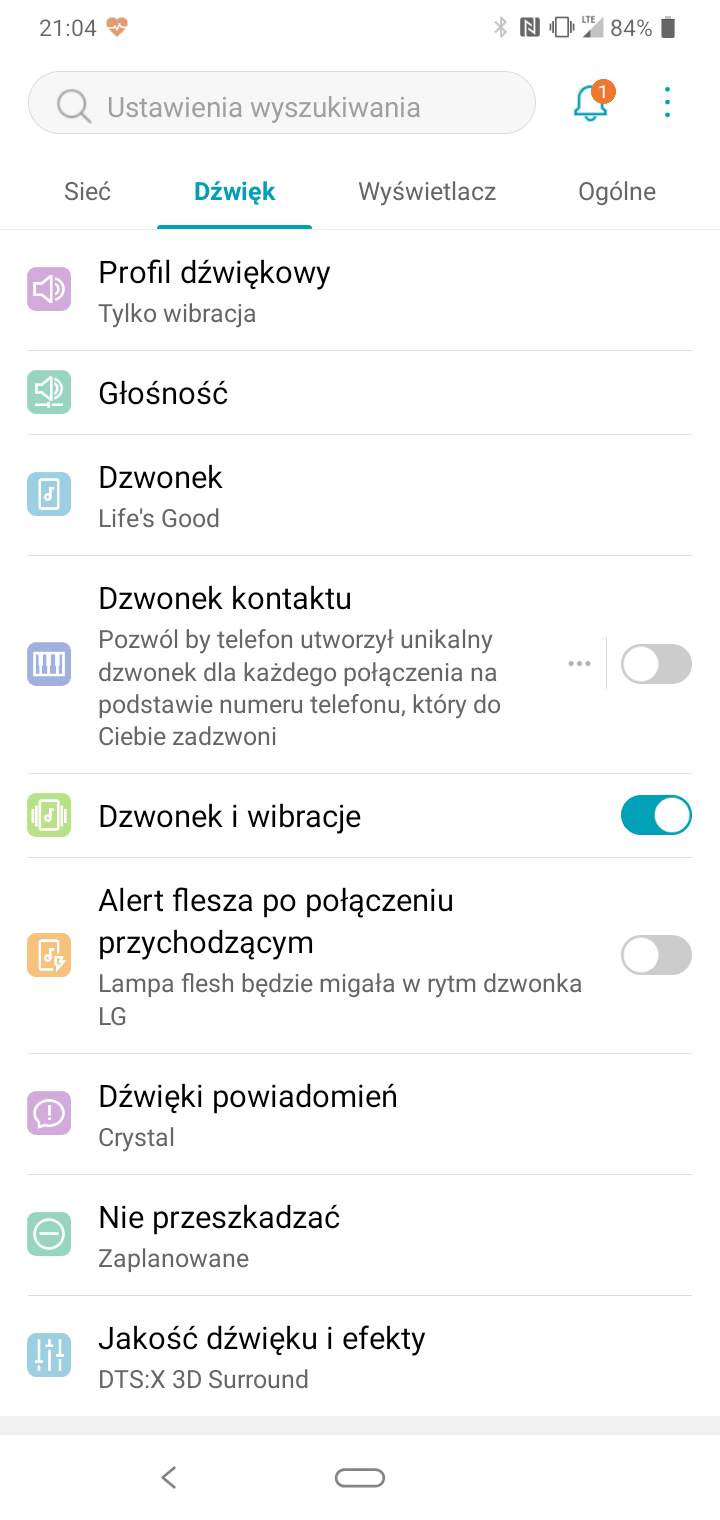Switch to the Ogólne tab

click(x=617, y=192)
